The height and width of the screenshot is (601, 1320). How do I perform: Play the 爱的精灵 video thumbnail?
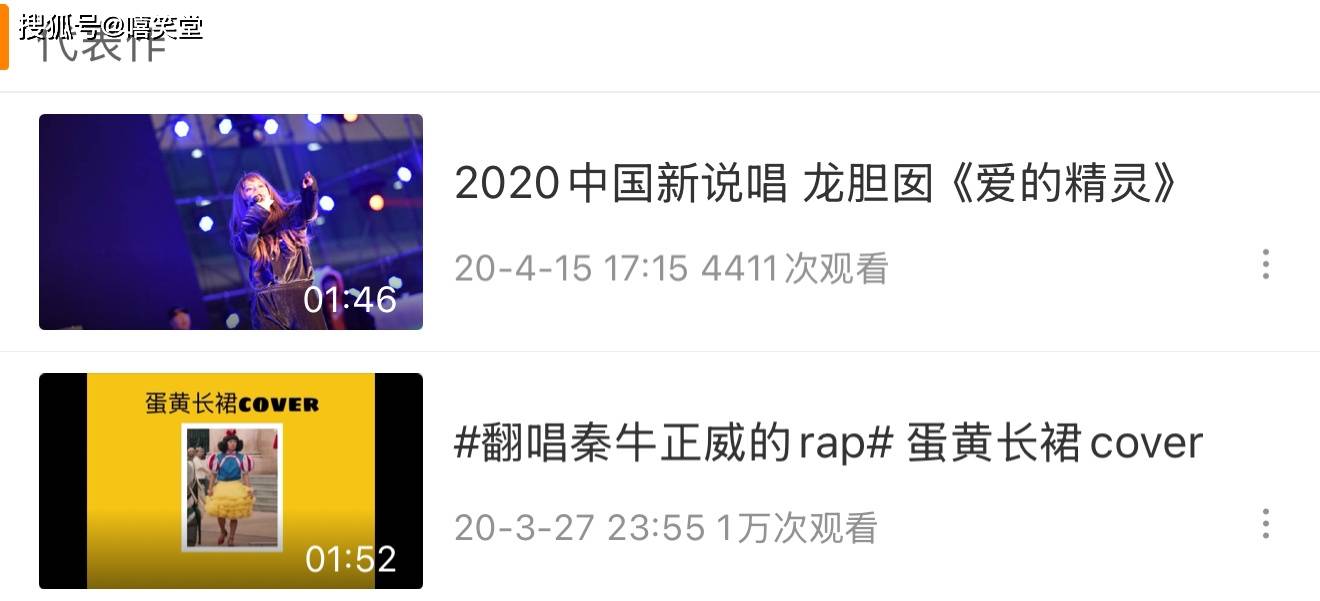click(231, 222)
